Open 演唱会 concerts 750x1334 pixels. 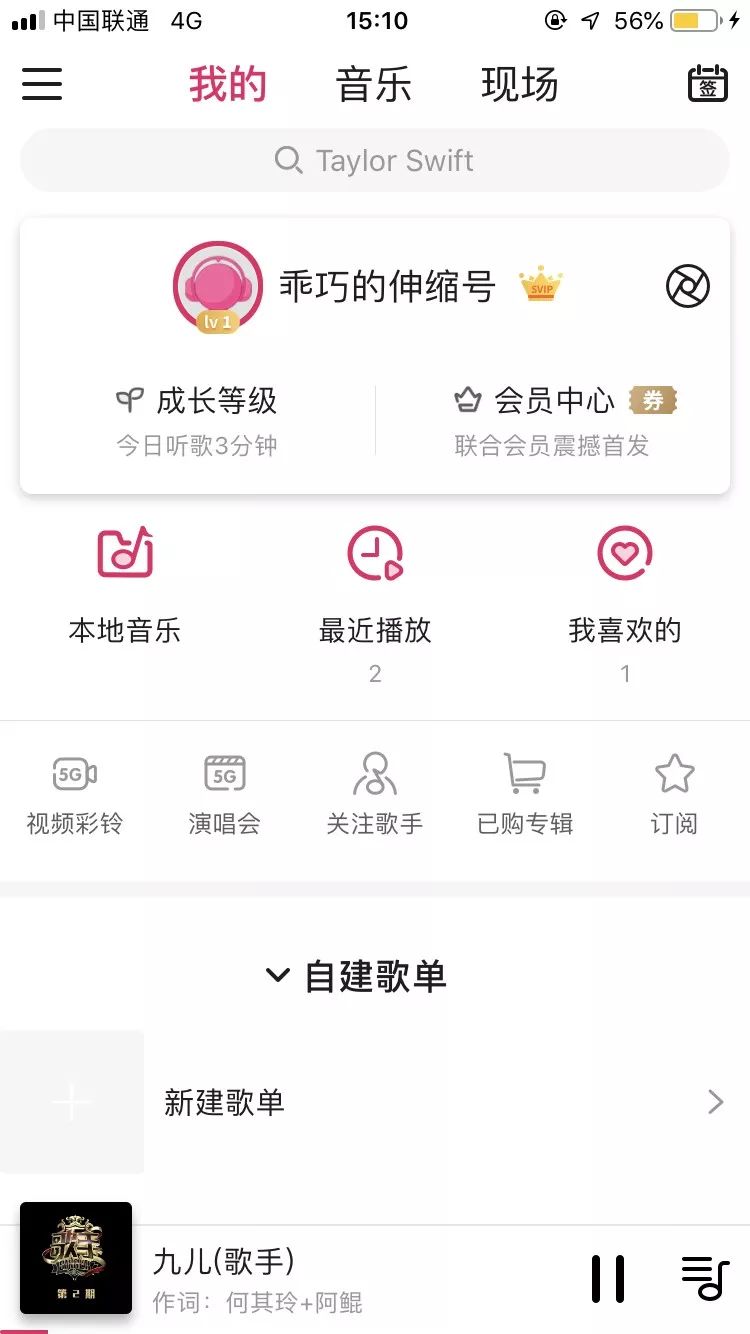(225, 795)
